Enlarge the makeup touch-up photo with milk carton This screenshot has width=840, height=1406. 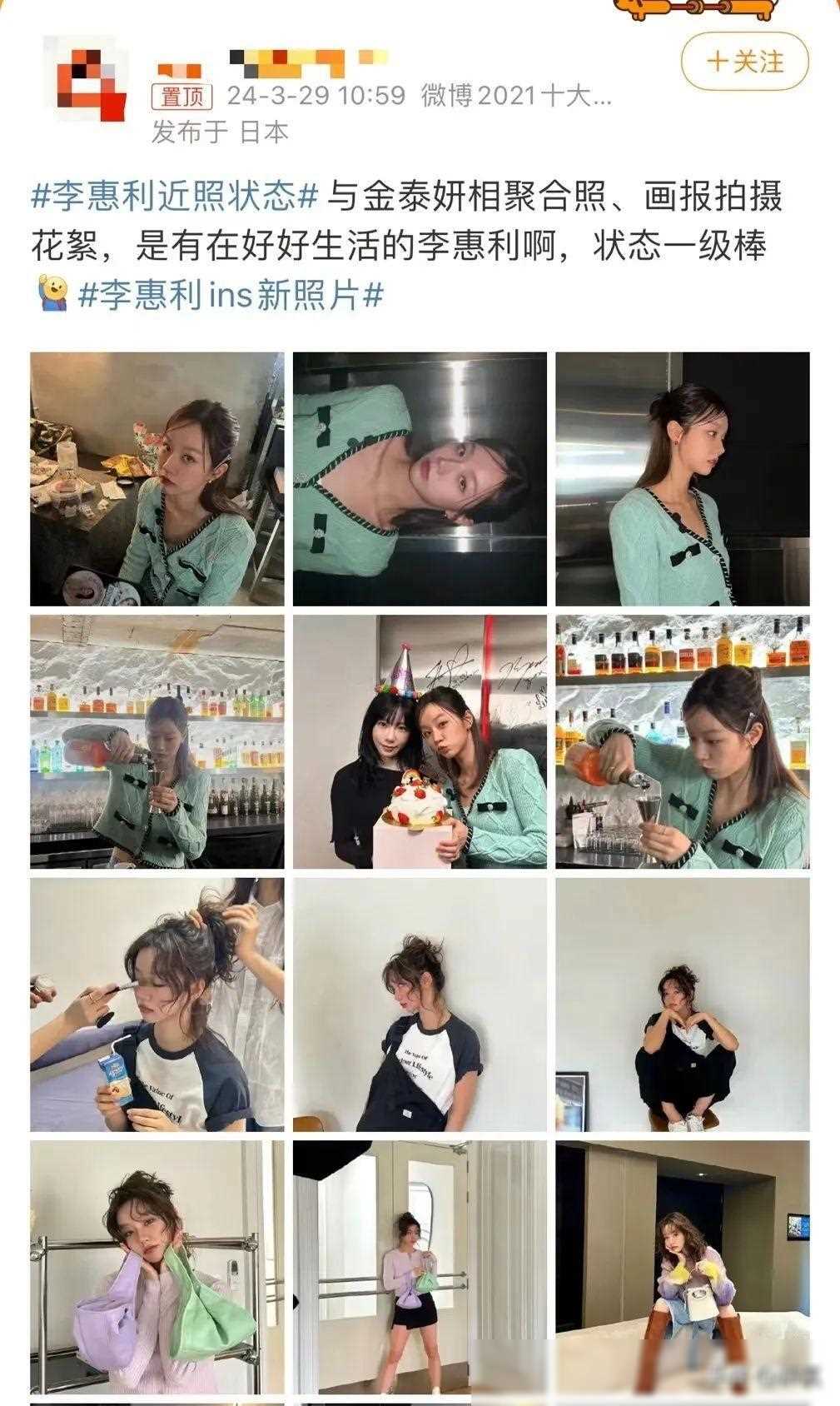pyautogui.click(x=157, y=1005)
